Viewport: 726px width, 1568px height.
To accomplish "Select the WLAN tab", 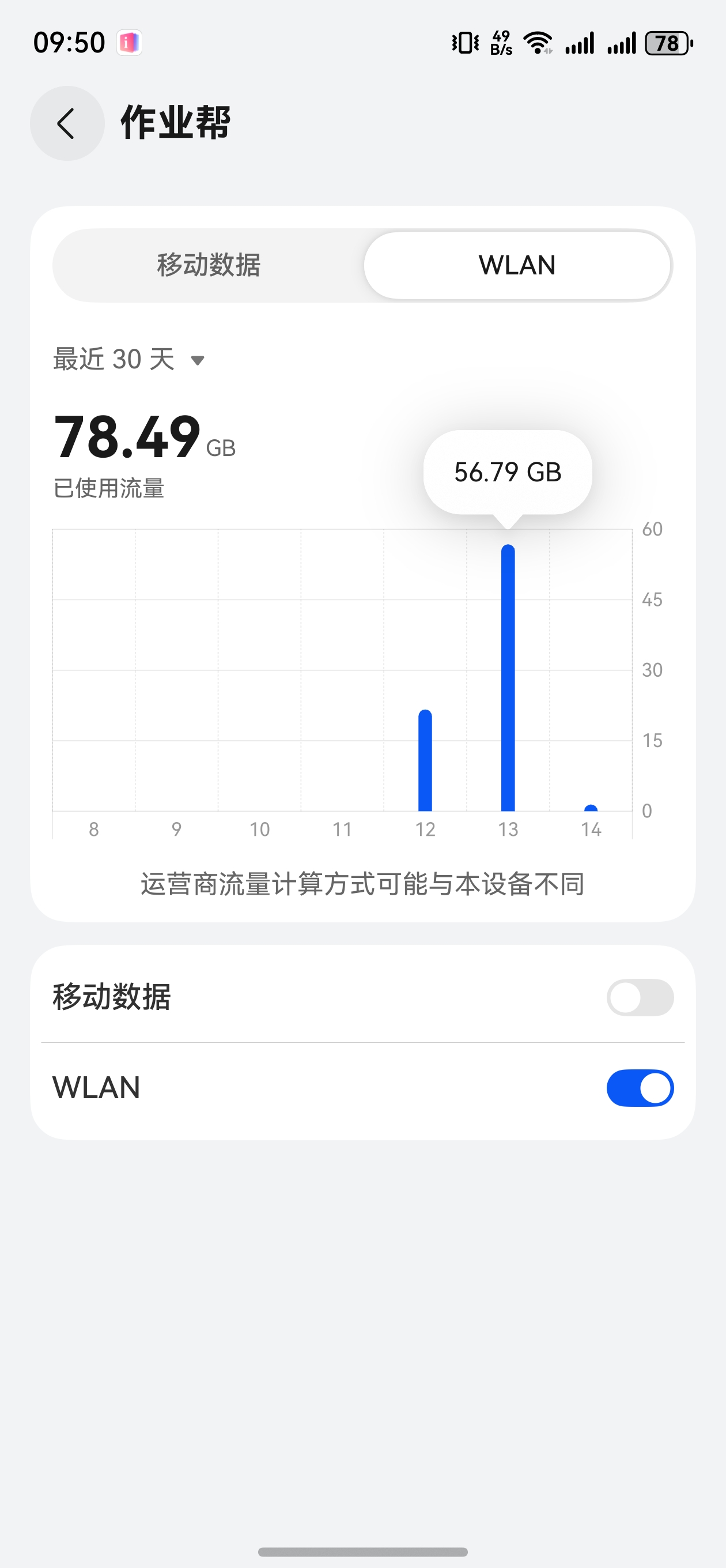I will (517, 265).
